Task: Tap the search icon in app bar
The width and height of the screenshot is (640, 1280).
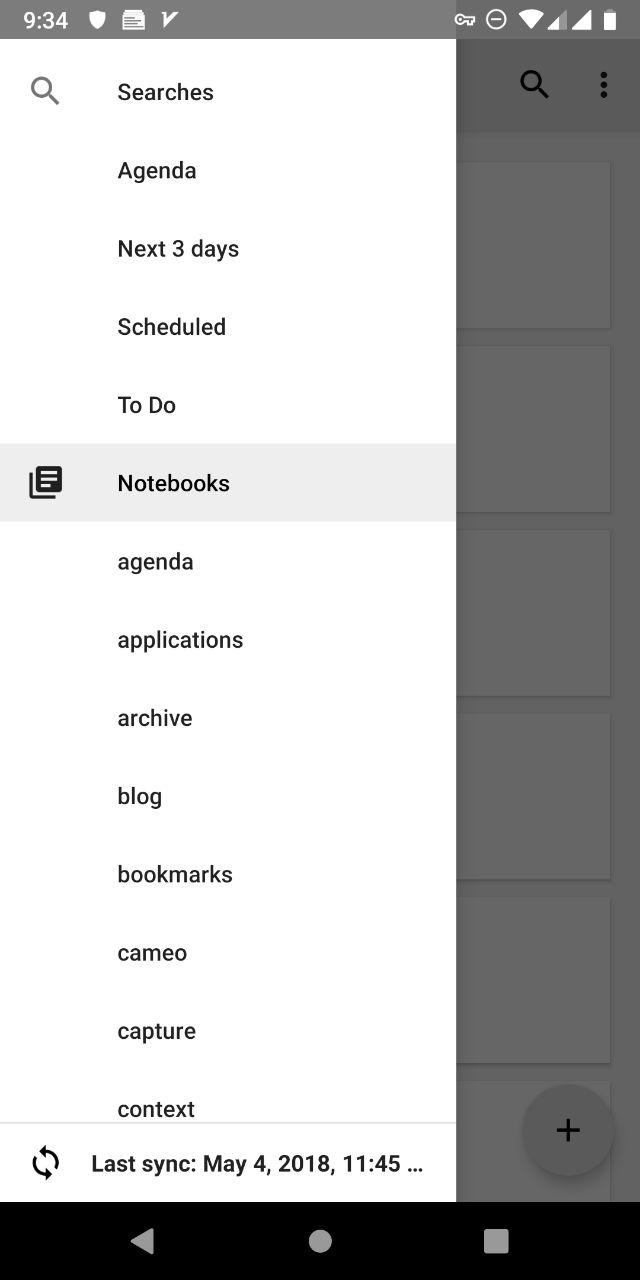Action: 535,85
